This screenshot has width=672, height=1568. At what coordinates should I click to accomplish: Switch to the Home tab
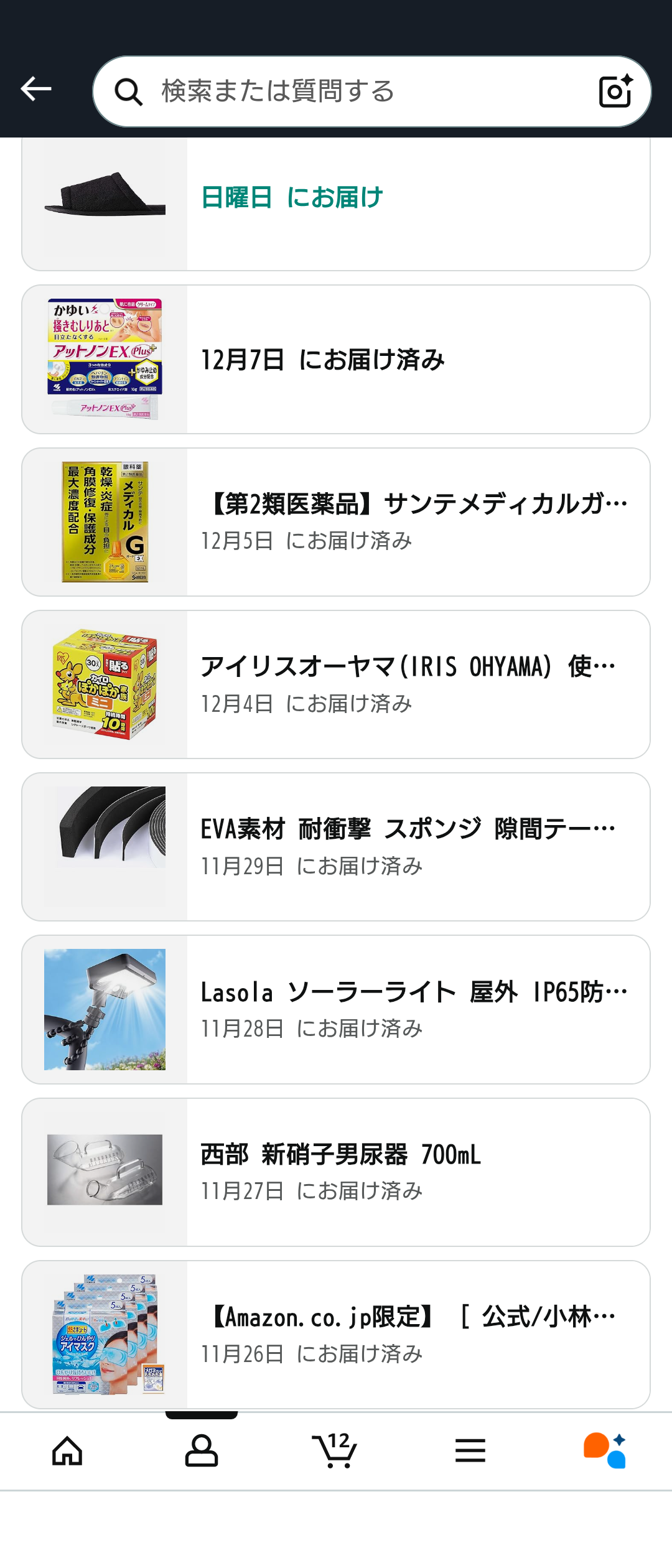click(x=67, y=1451)
